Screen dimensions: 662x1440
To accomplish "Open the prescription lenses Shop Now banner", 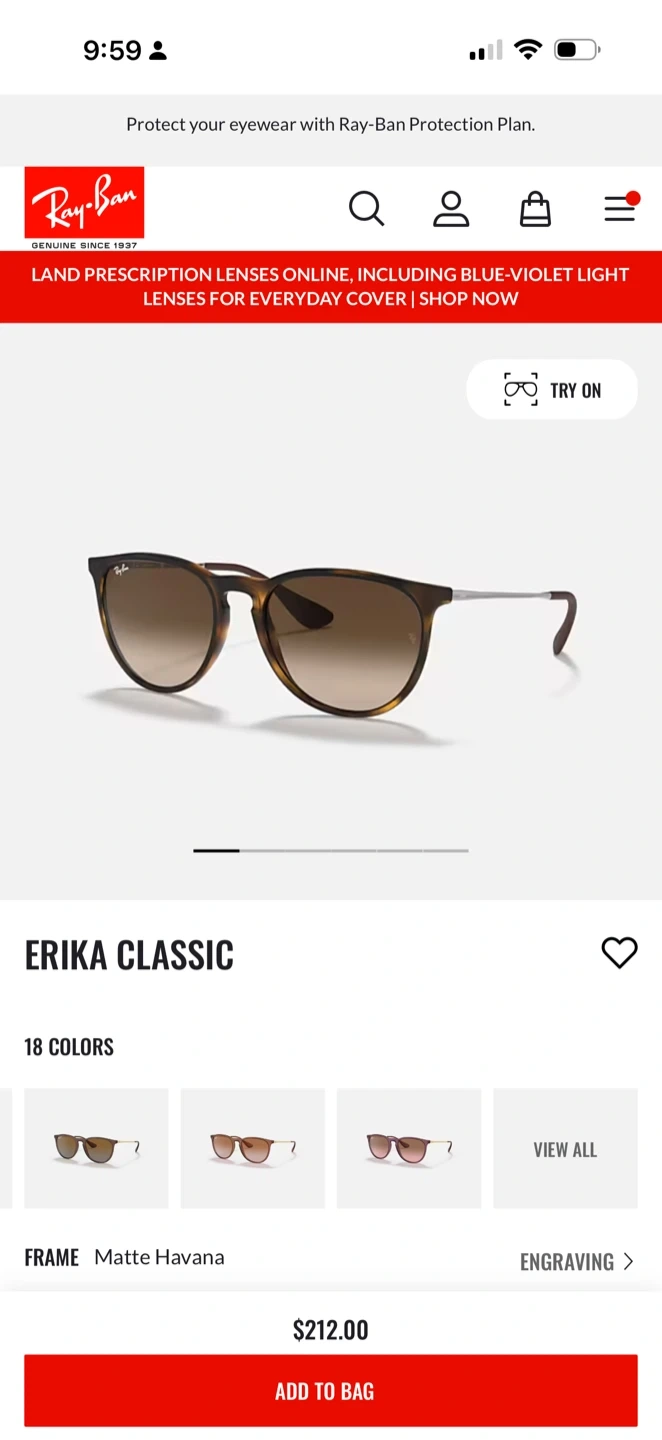I will (331, 286).
